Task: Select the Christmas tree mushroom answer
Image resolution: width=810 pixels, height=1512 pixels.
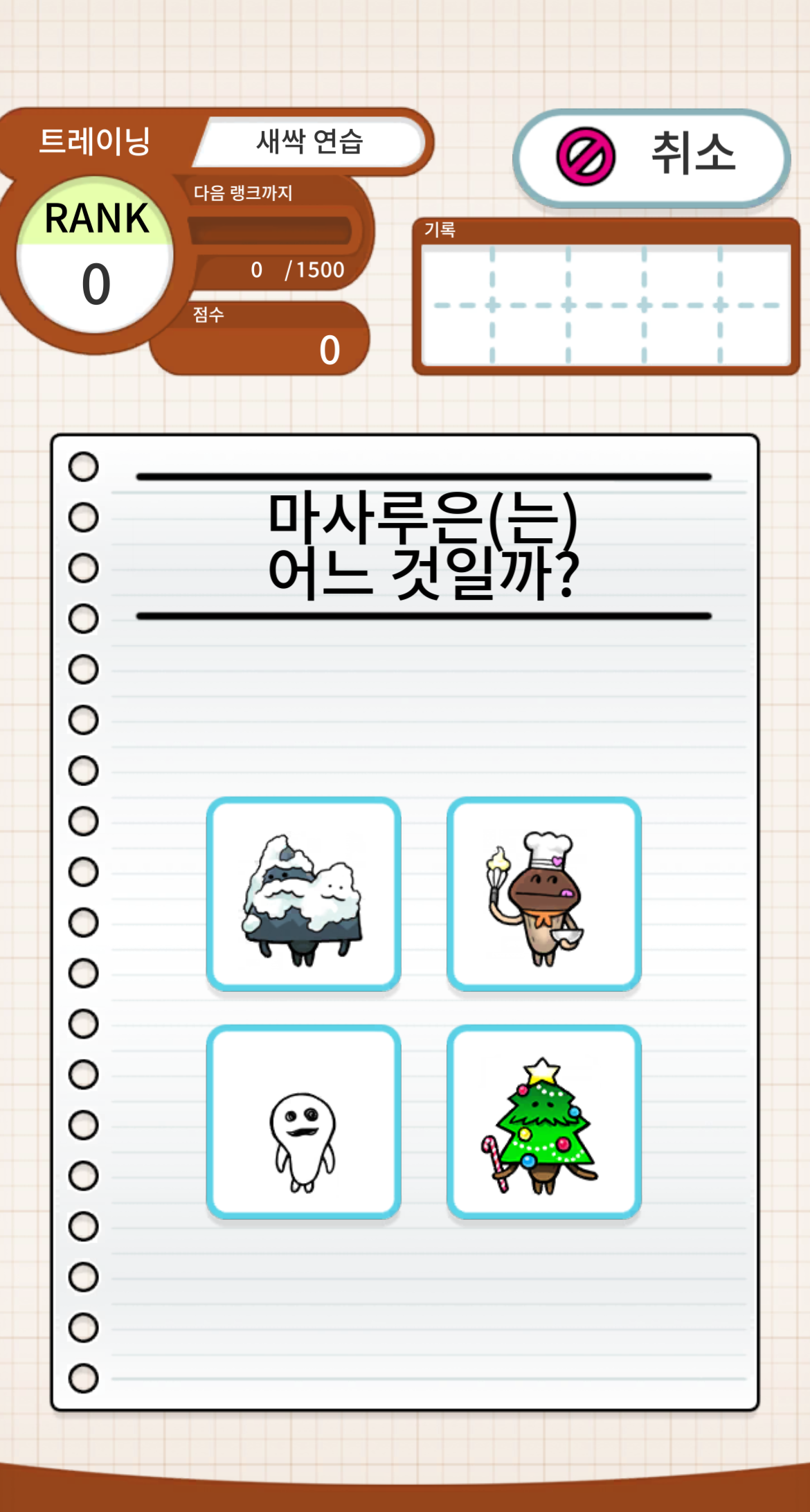Action: click(543, 1122)
